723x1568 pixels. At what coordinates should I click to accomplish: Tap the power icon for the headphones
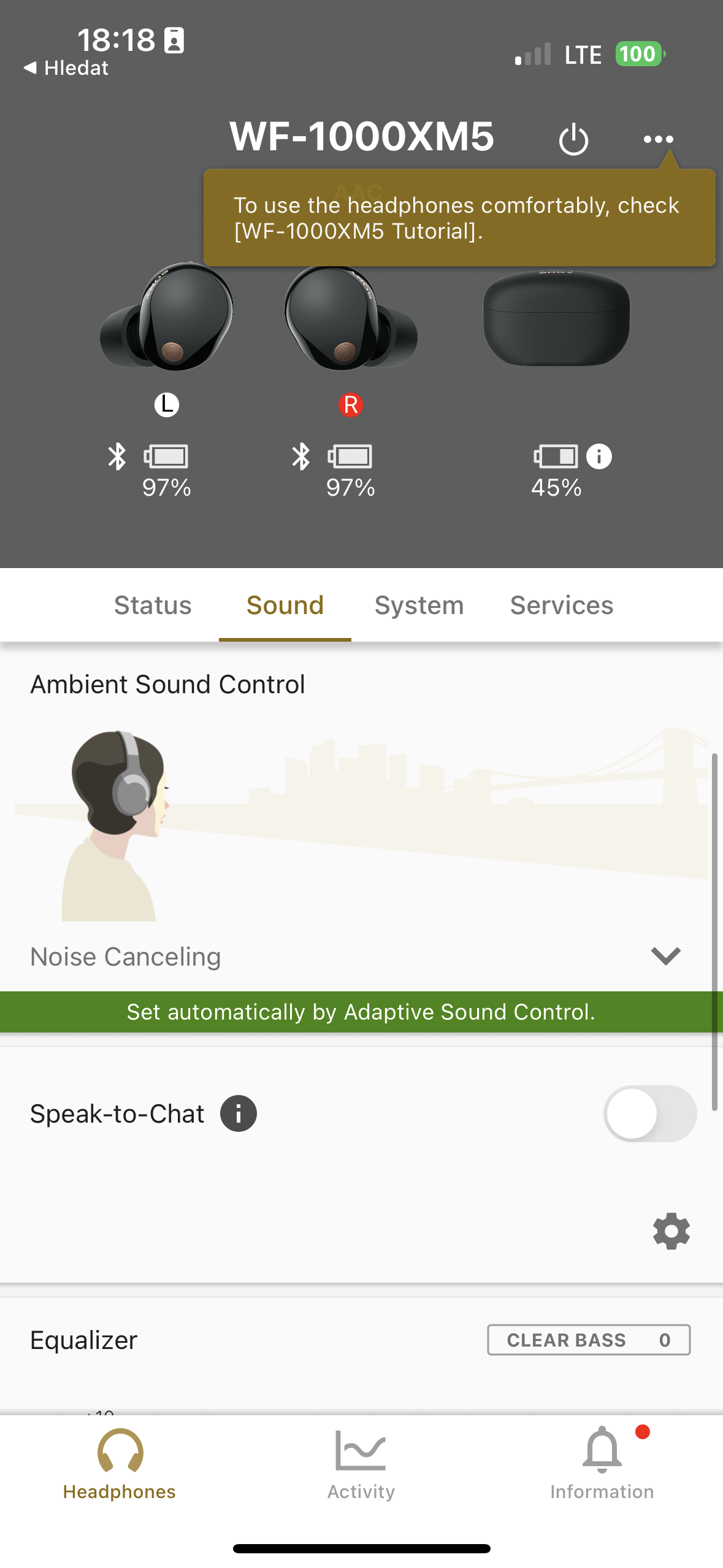[573, 139]
